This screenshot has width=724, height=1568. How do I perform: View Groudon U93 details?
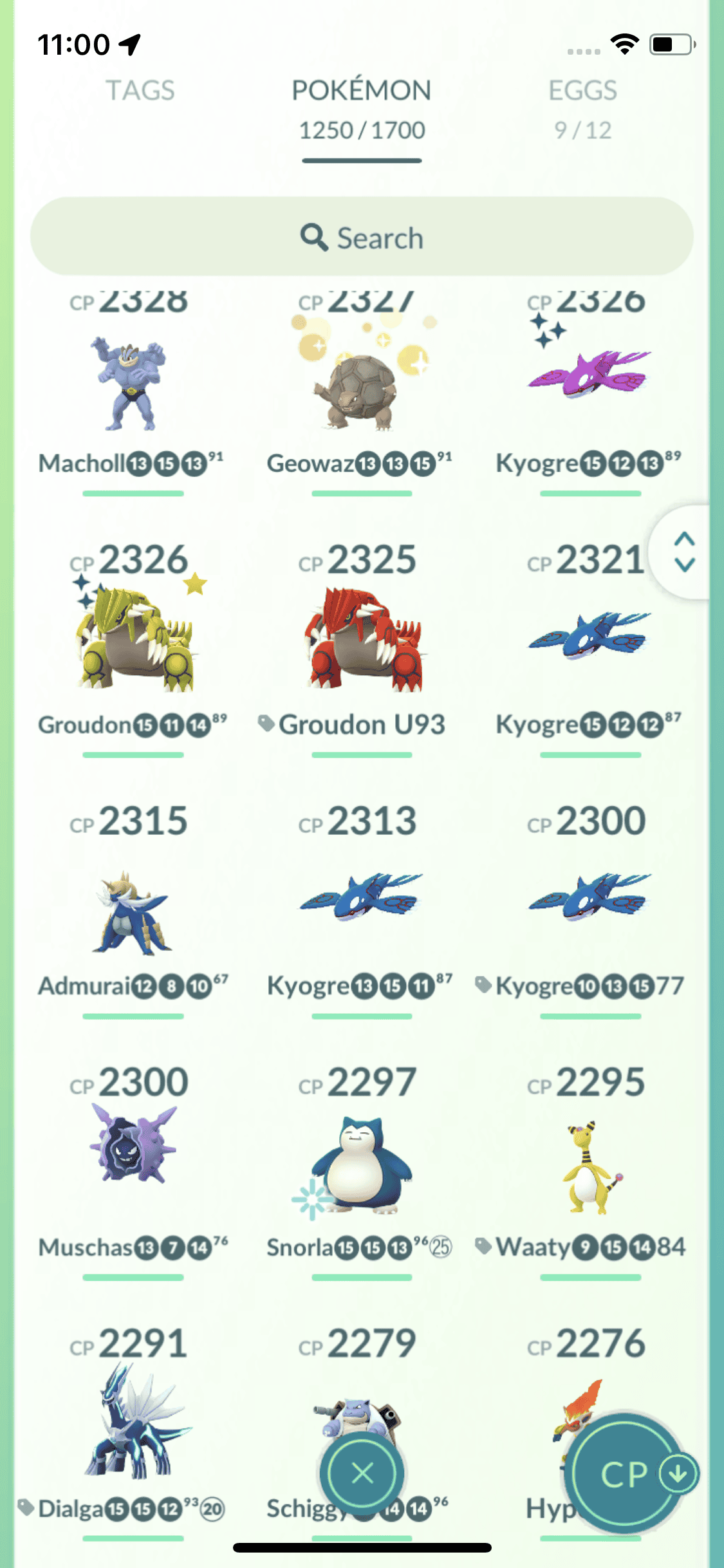point(361,640)
